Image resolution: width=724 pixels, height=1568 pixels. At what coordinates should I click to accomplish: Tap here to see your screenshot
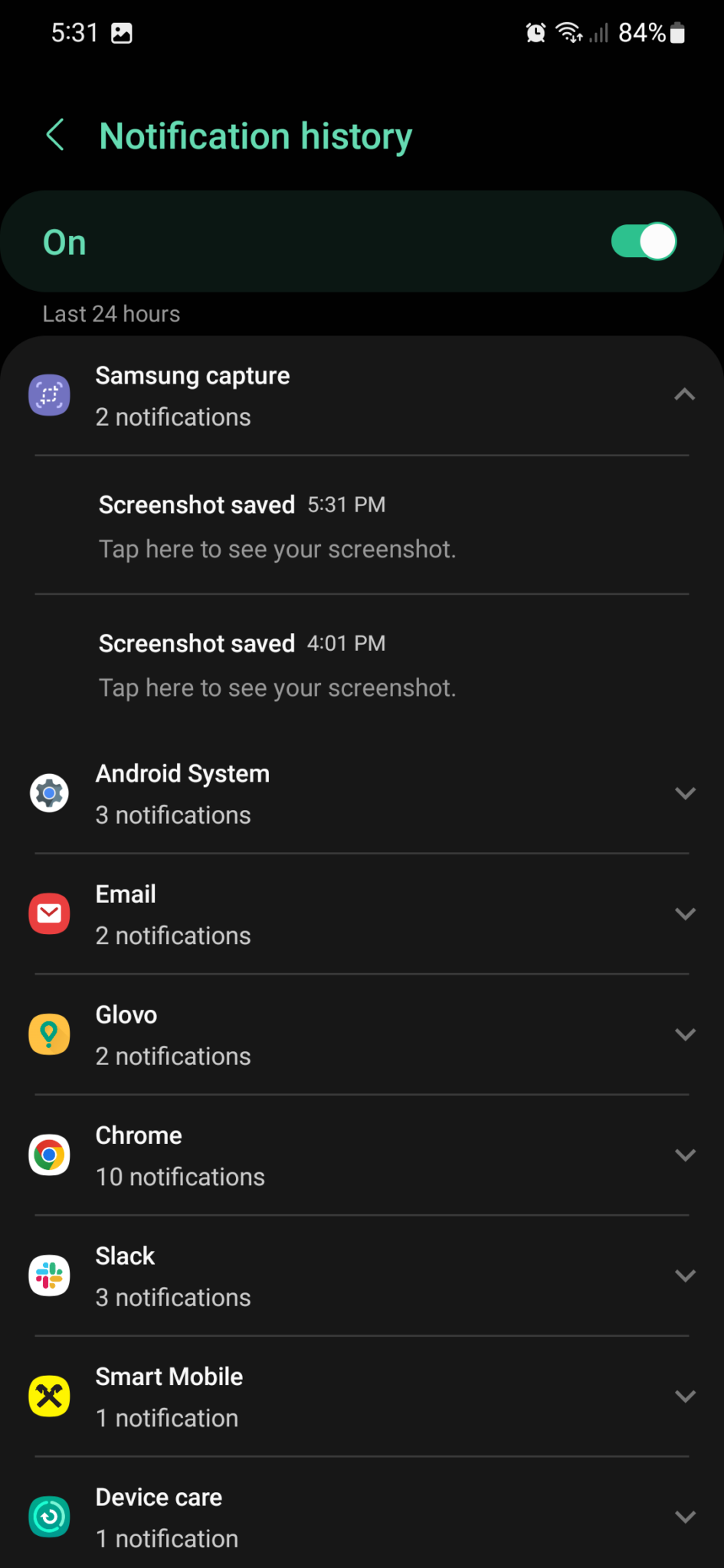tap(277, 549)
